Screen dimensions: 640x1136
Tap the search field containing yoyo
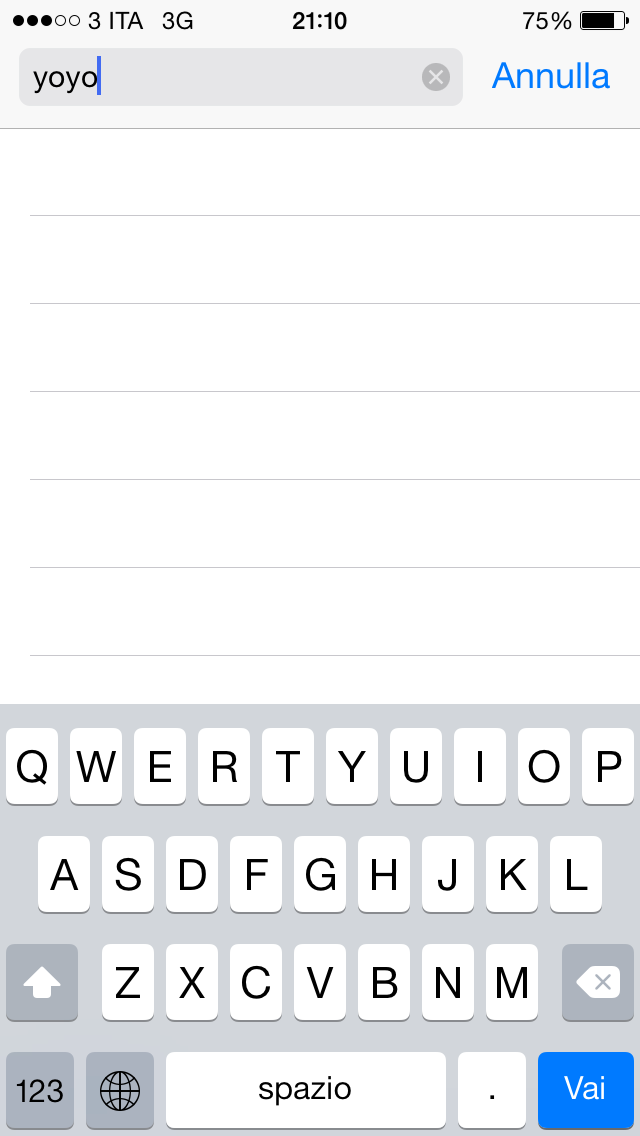[220, 77]
